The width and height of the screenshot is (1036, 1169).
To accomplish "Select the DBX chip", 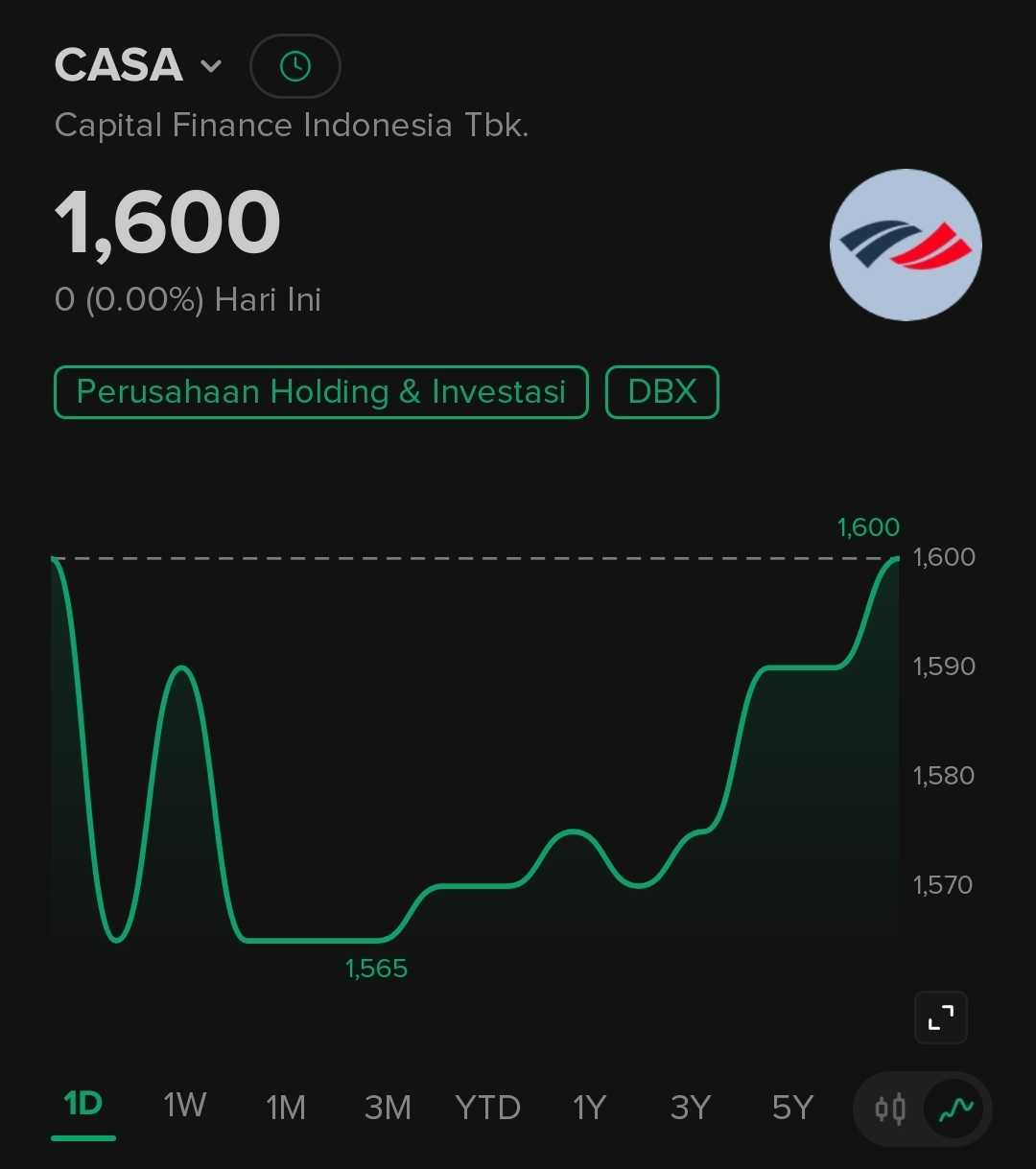I will [x=662, y=392].
